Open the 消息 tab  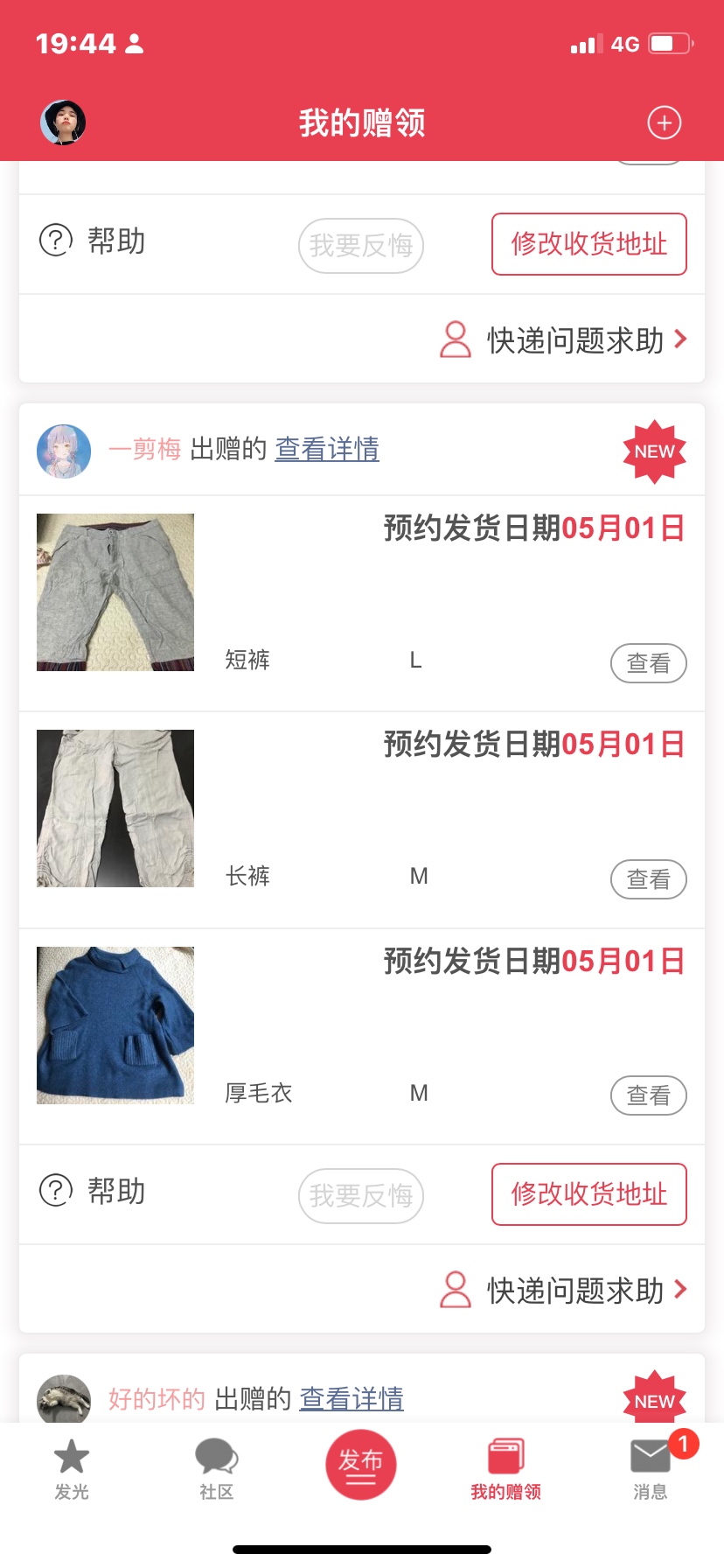(x=651, y=1470)
